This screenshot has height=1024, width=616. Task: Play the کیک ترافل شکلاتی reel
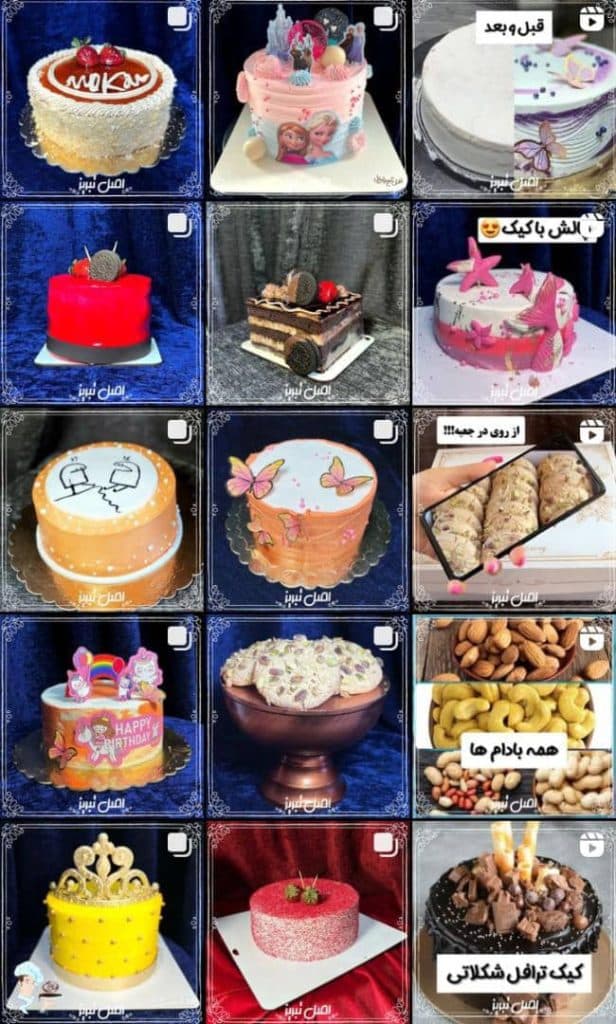pos(514,920)
